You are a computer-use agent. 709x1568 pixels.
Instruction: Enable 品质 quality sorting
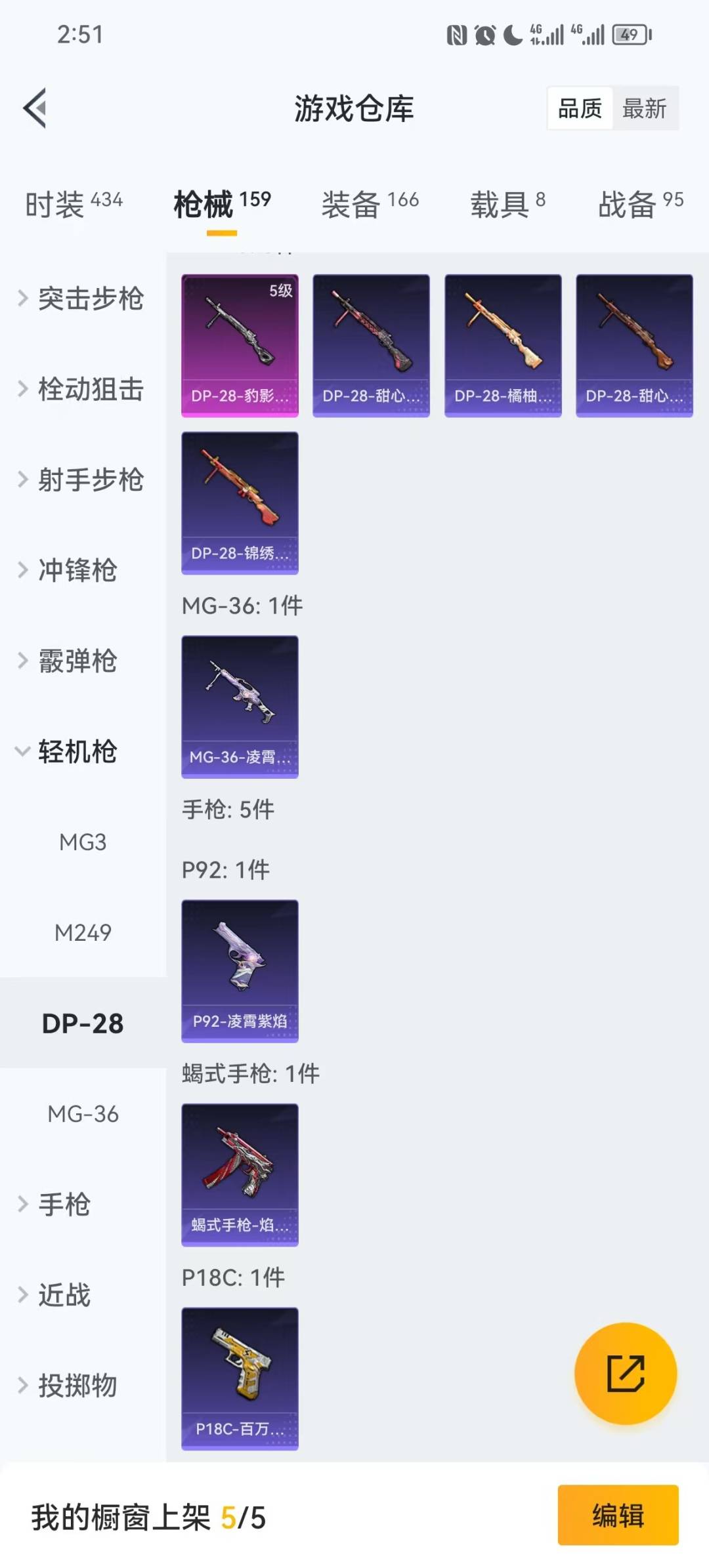point(578,108)
